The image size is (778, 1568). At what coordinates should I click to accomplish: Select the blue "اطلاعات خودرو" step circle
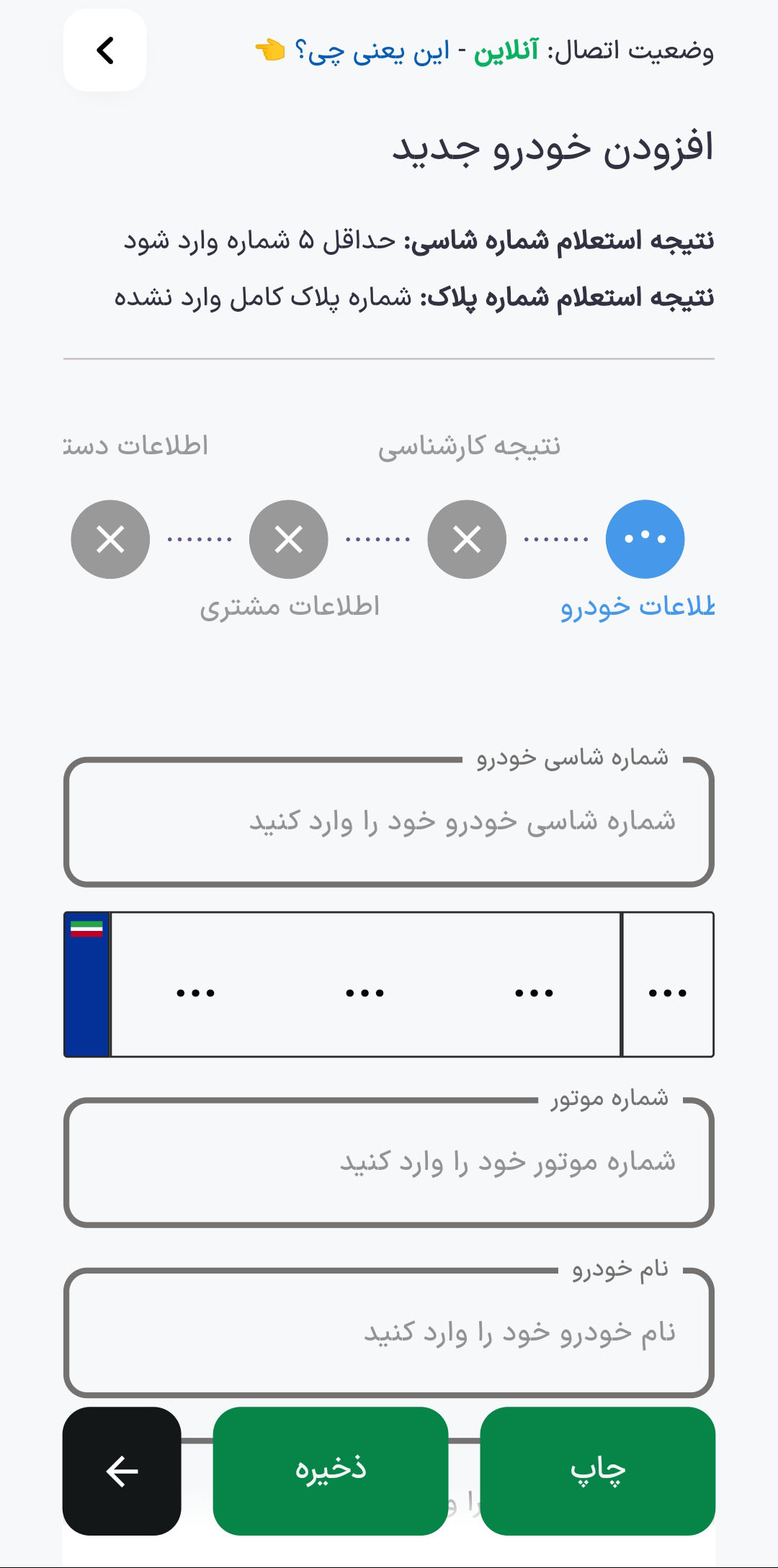click(x=645, y=539)
